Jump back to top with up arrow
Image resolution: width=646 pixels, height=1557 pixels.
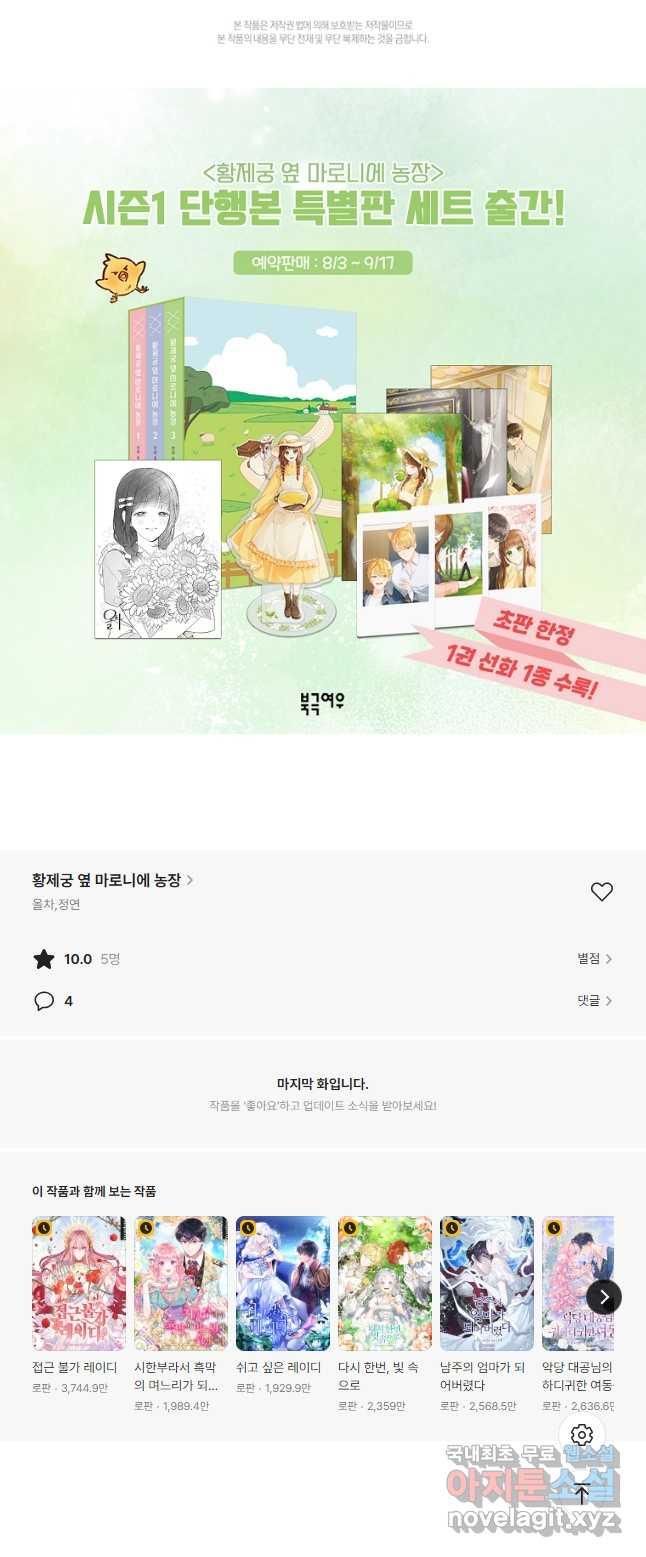tap(582, 1495)
